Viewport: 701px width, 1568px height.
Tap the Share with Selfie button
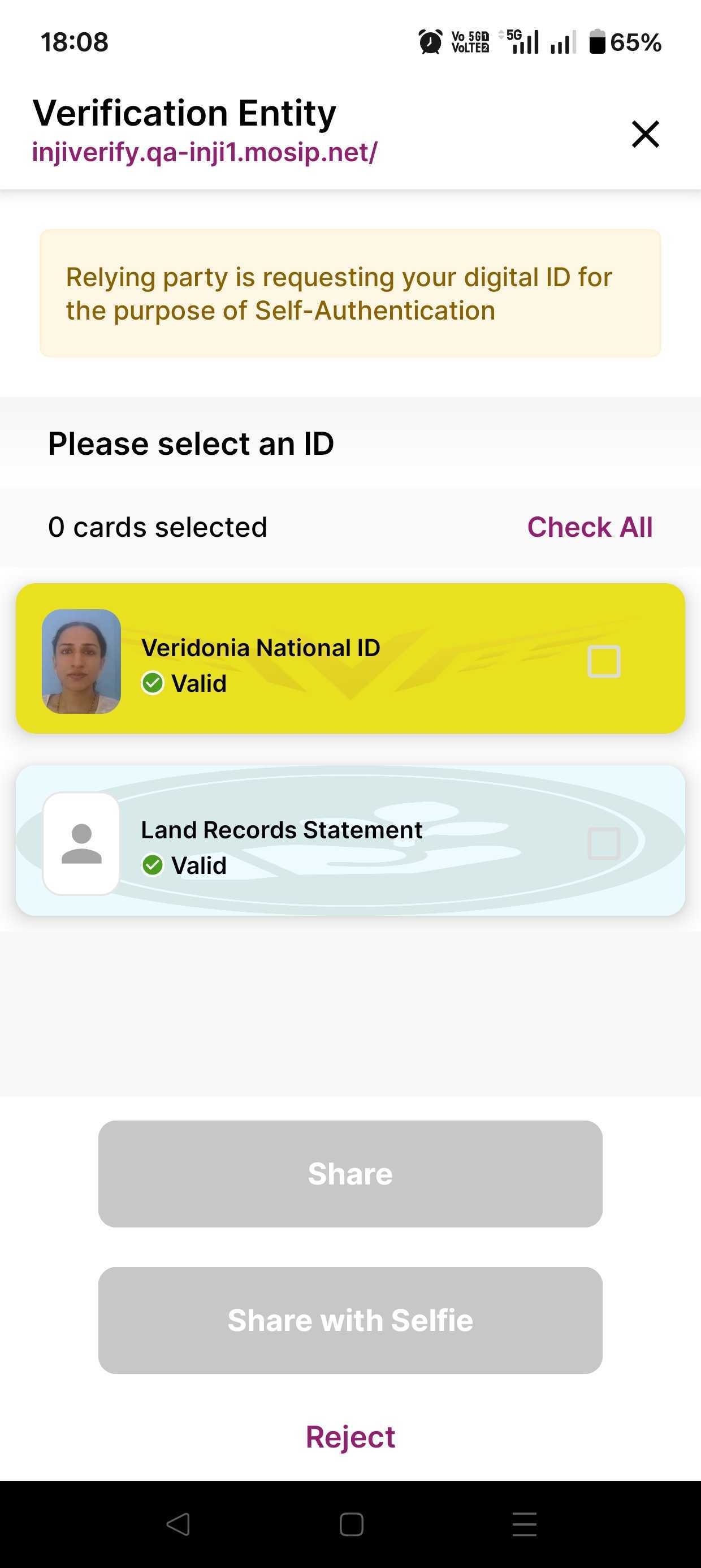350,1320
